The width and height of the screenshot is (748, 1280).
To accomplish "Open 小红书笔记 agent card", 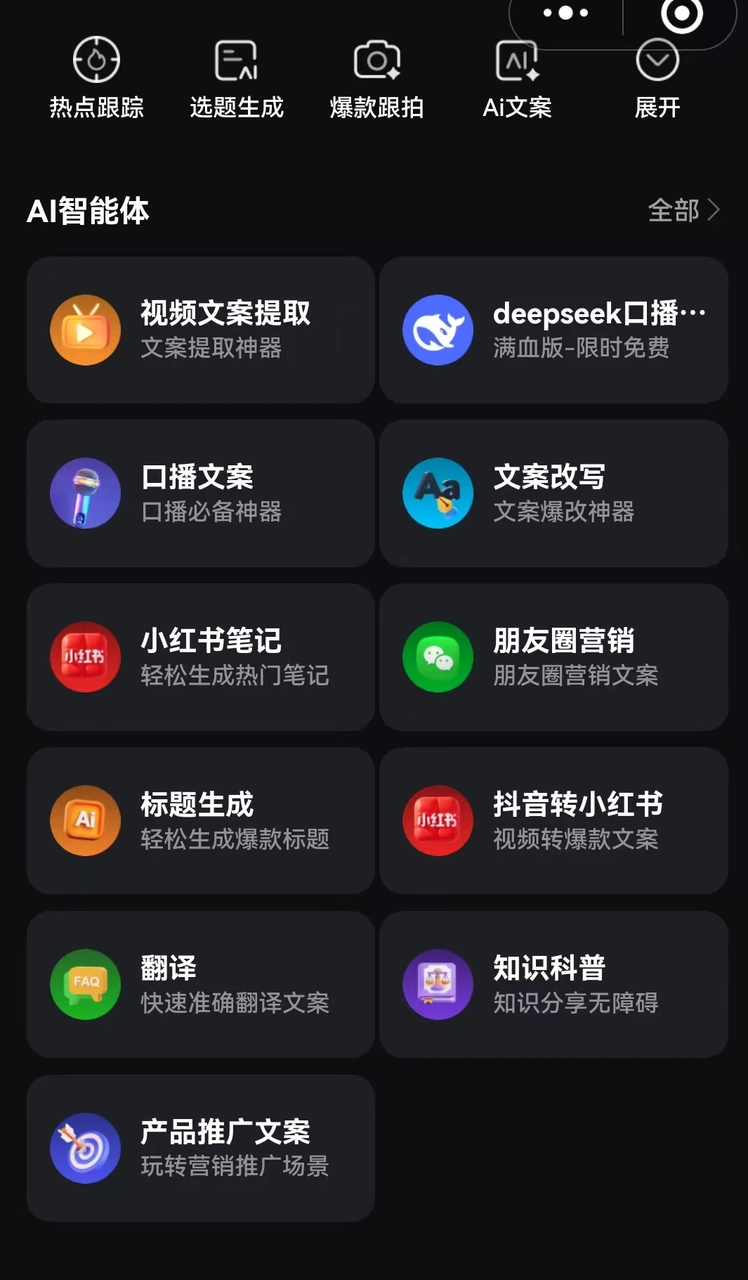I will [x=200, y=657].
